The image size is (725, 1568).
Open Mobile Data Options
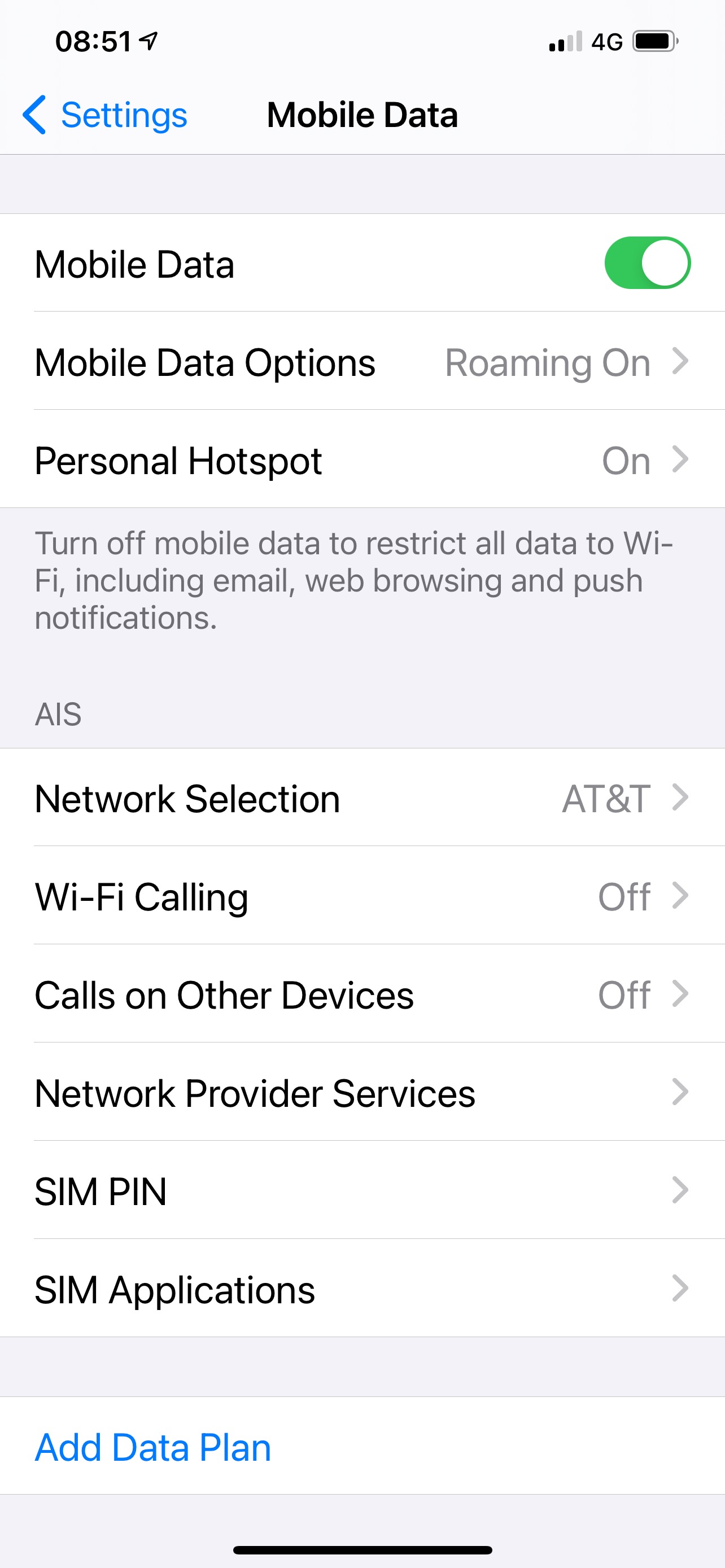[x=362, y=362]
